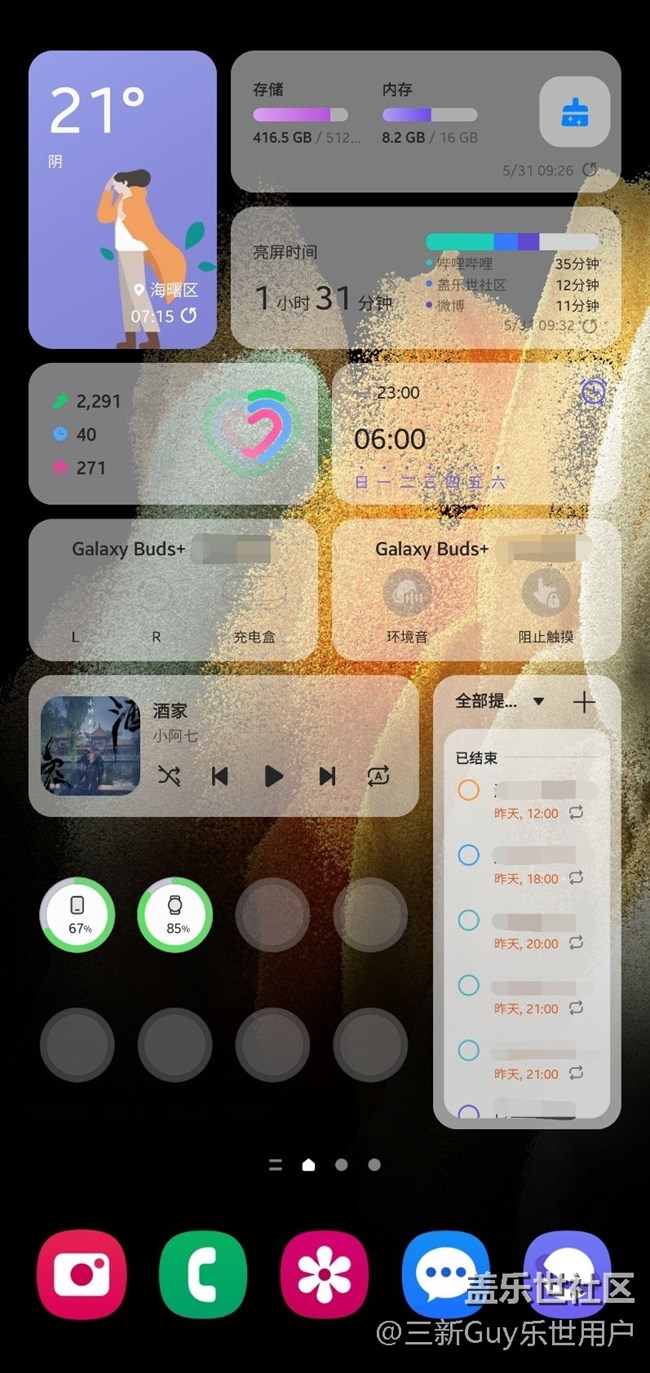This screenshot has width=650, height=1373.
Task: Refresh the weather widget
Action: point(188,316)
